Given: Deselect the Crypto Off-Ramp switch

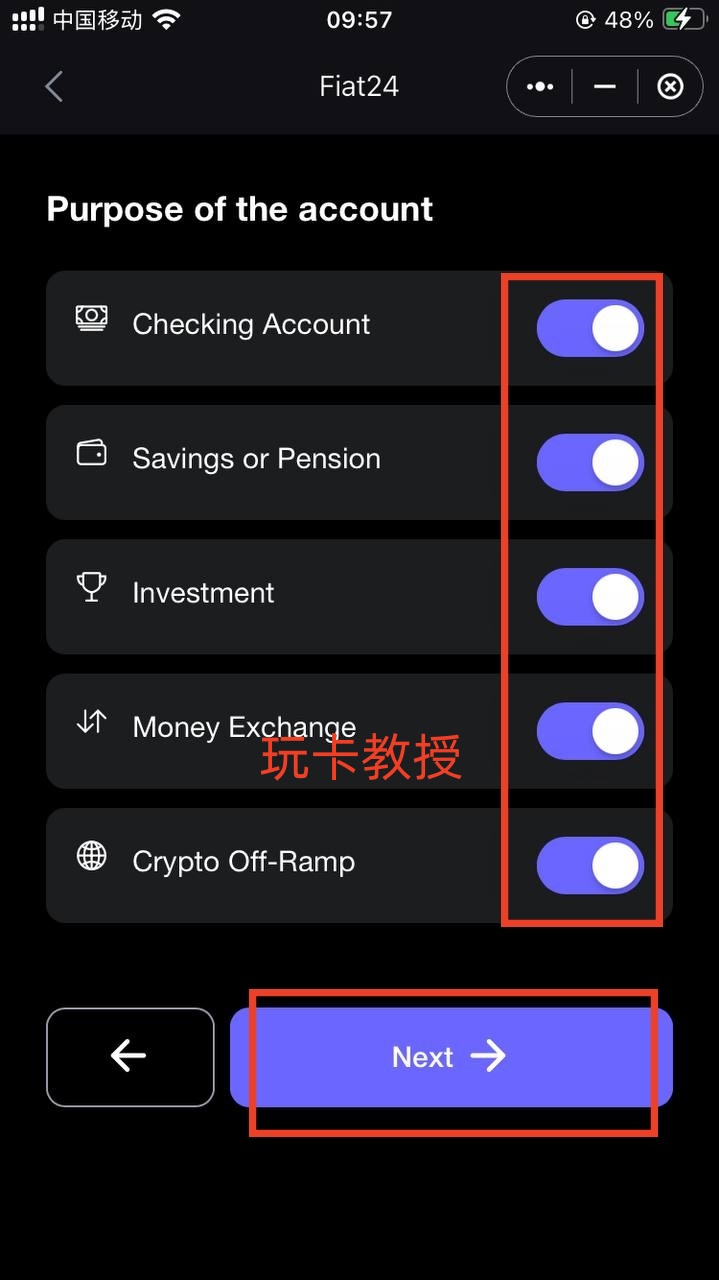Looking at the screenshot, I should click(x=590, y=865).
